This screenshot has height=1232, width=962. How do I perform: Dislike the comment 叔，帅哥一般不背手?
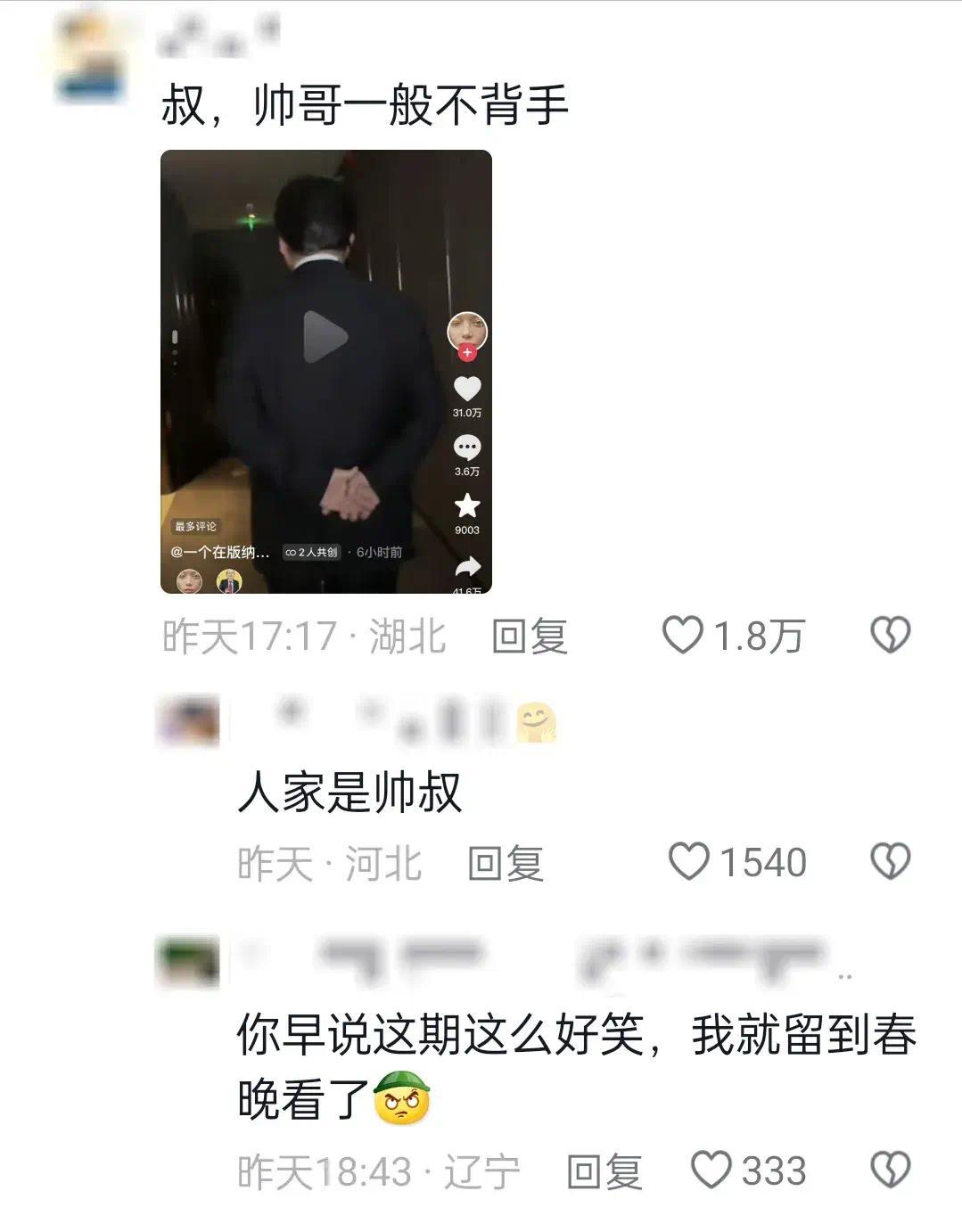[x=890, y=636]
